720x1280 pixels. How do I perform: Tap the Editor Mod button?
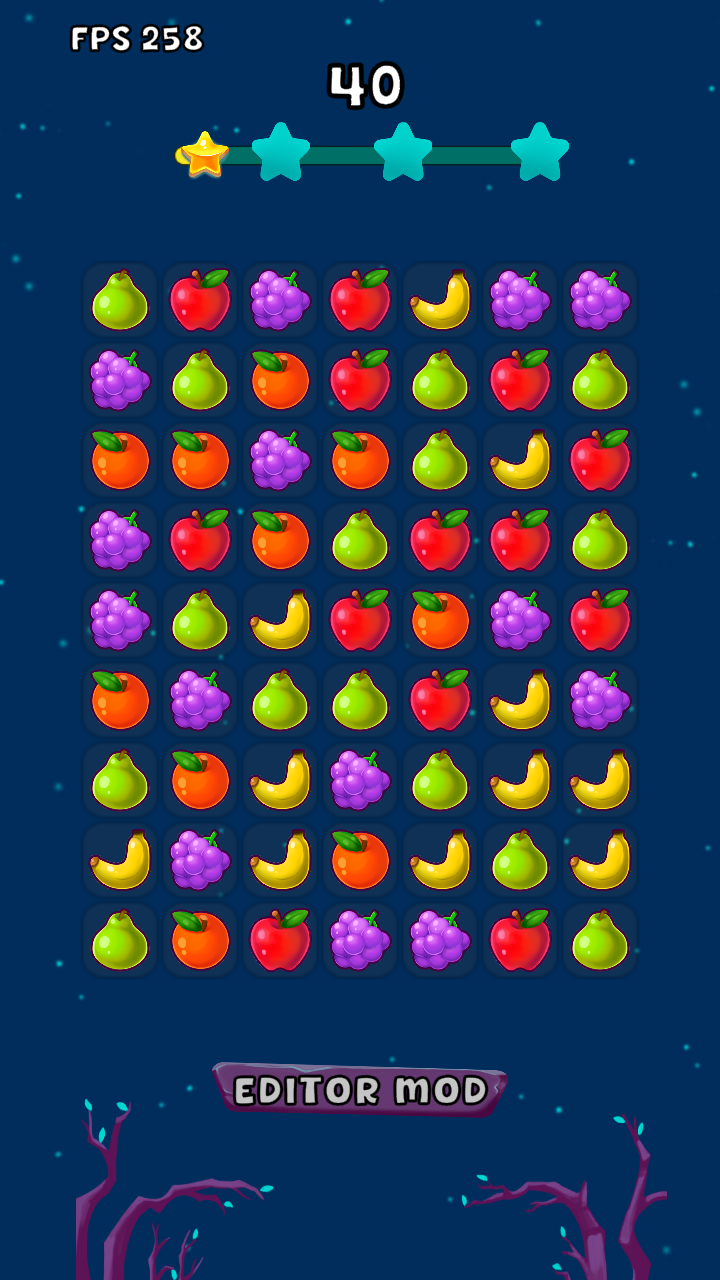[360, 1089]
